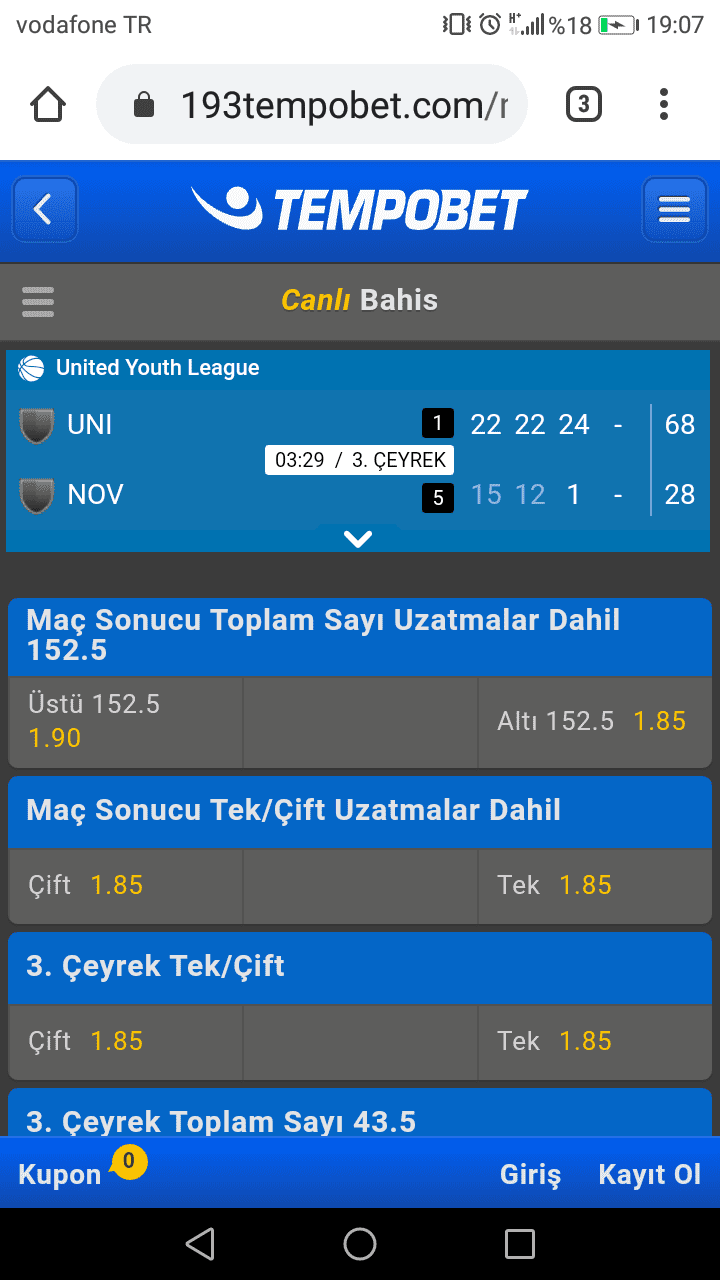Select Üstü 152.5 at odds 1.90
The width and height of the screenshot is (720, 1280).
[125, 721]
